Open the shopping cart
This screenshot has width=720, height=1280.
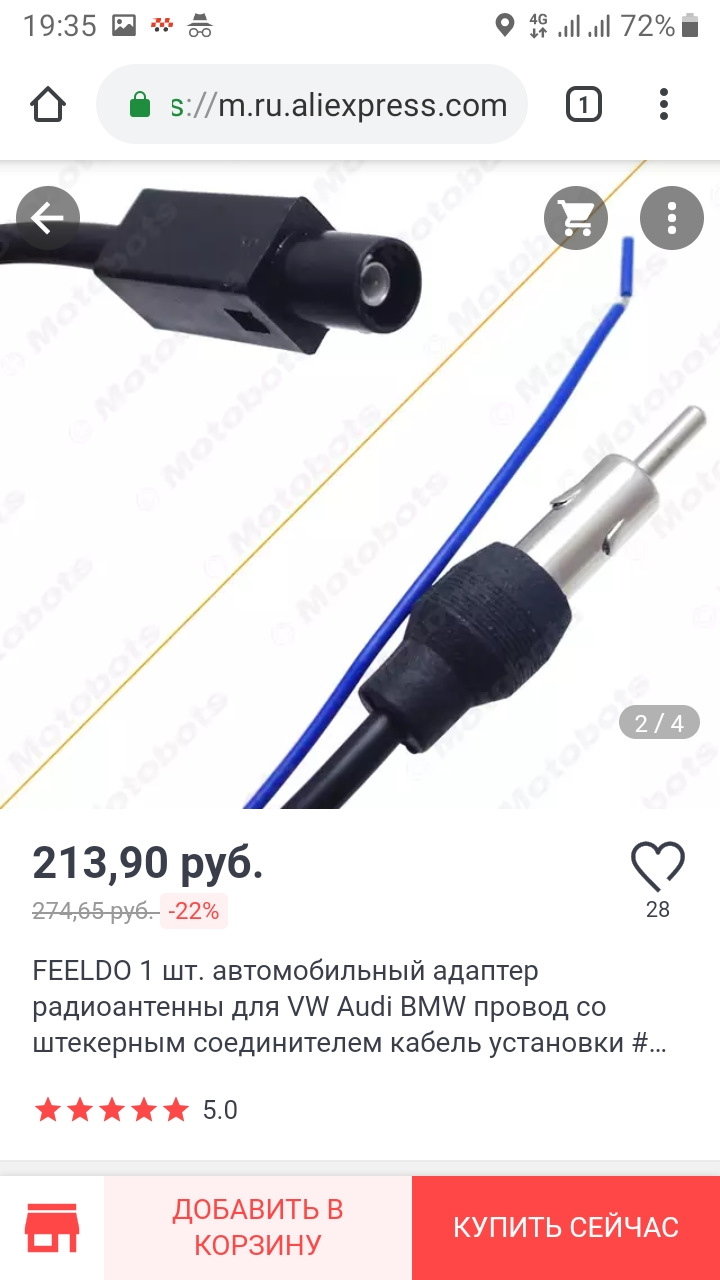click(576, 218)
